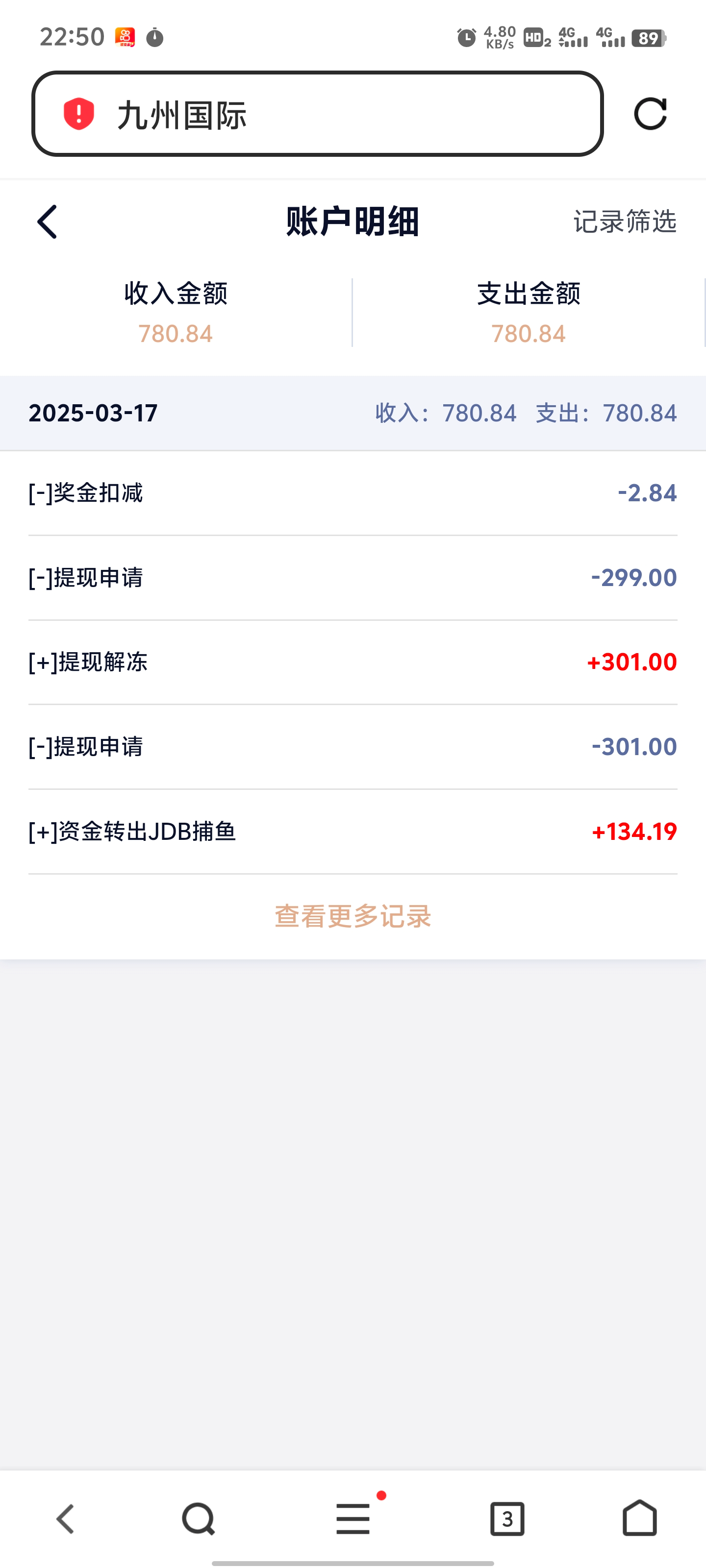
Task: Open the browser search icon
Action: (x=198, y=1519)
